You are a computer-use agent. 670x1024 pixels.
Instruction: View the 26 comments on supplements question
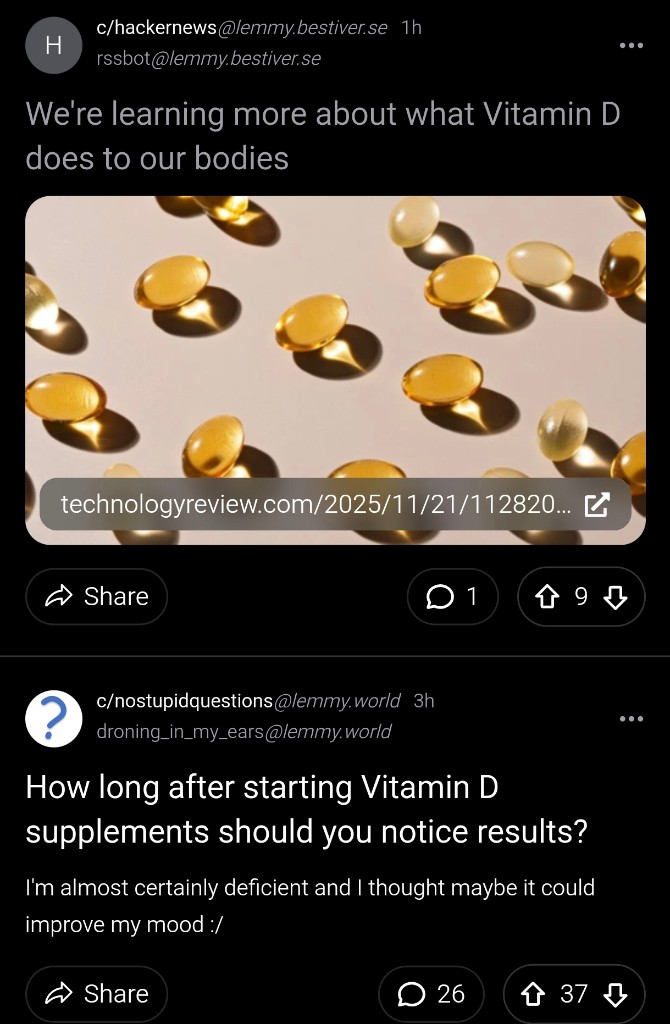coord(431,994)
